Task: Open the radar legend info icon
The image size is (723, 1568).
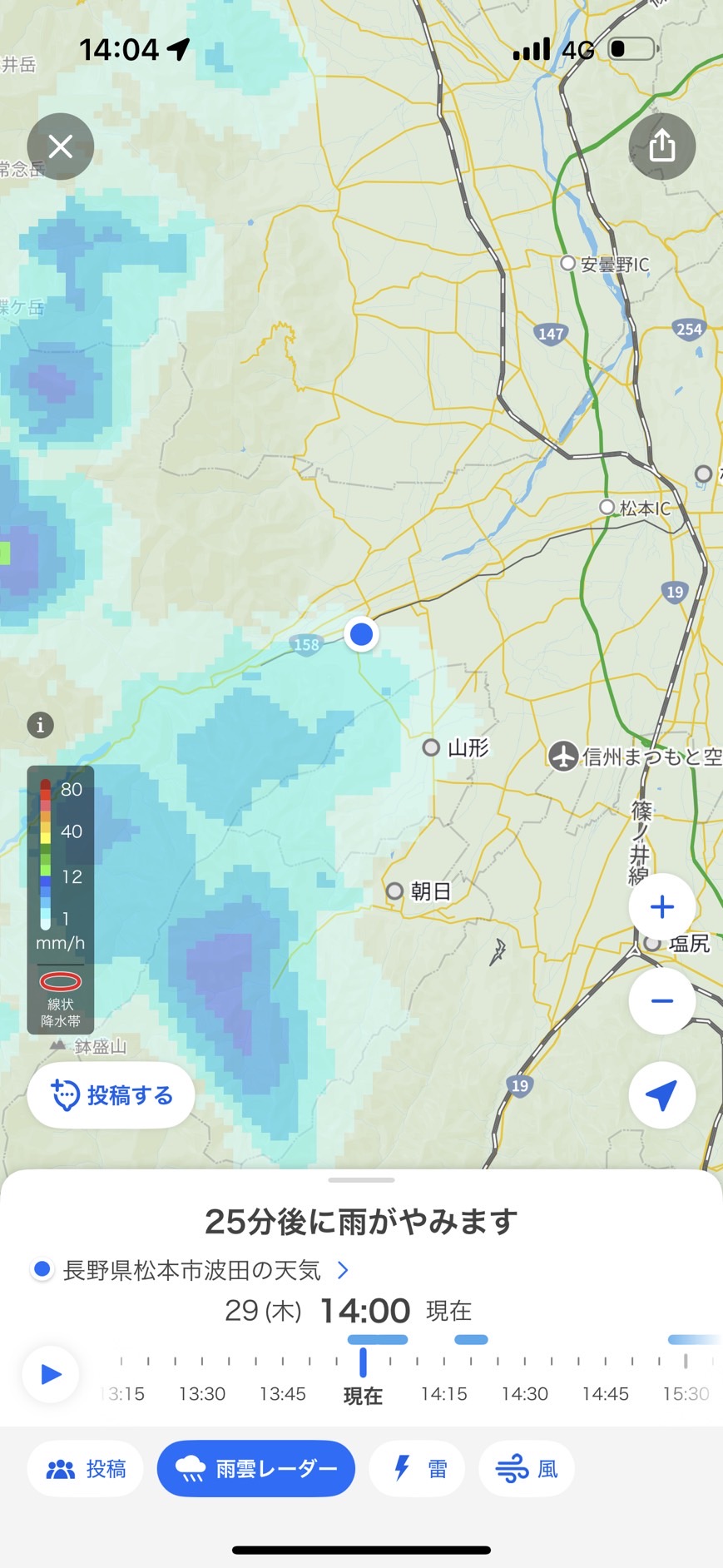Action: pos(40,725)
